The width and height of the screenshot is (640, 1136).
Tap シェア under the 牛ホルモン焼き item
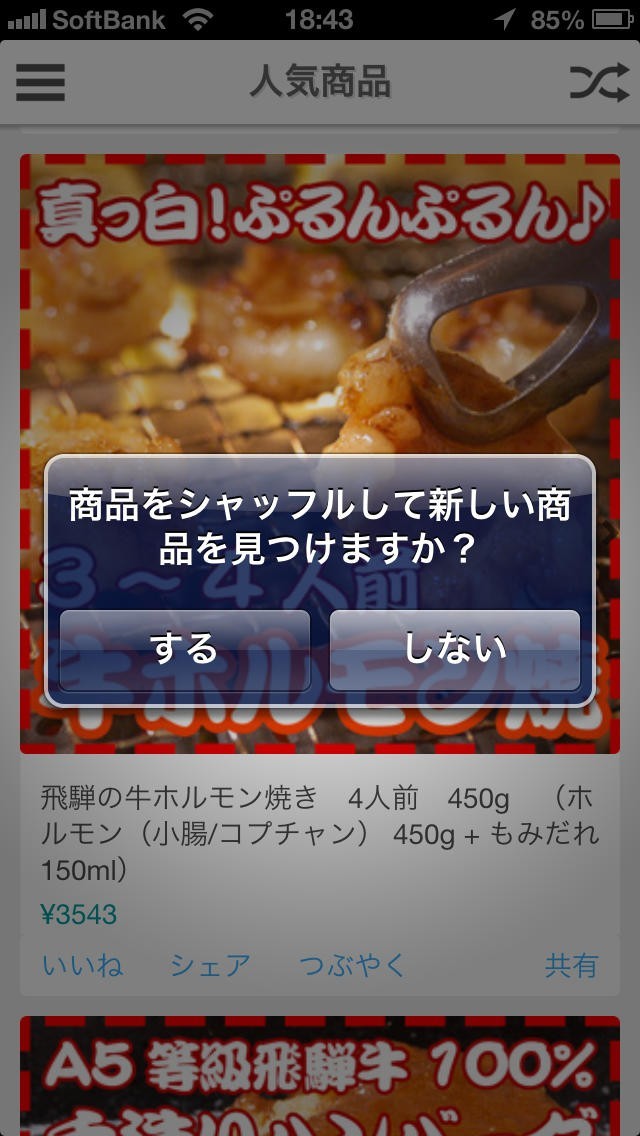click(210, 965)
